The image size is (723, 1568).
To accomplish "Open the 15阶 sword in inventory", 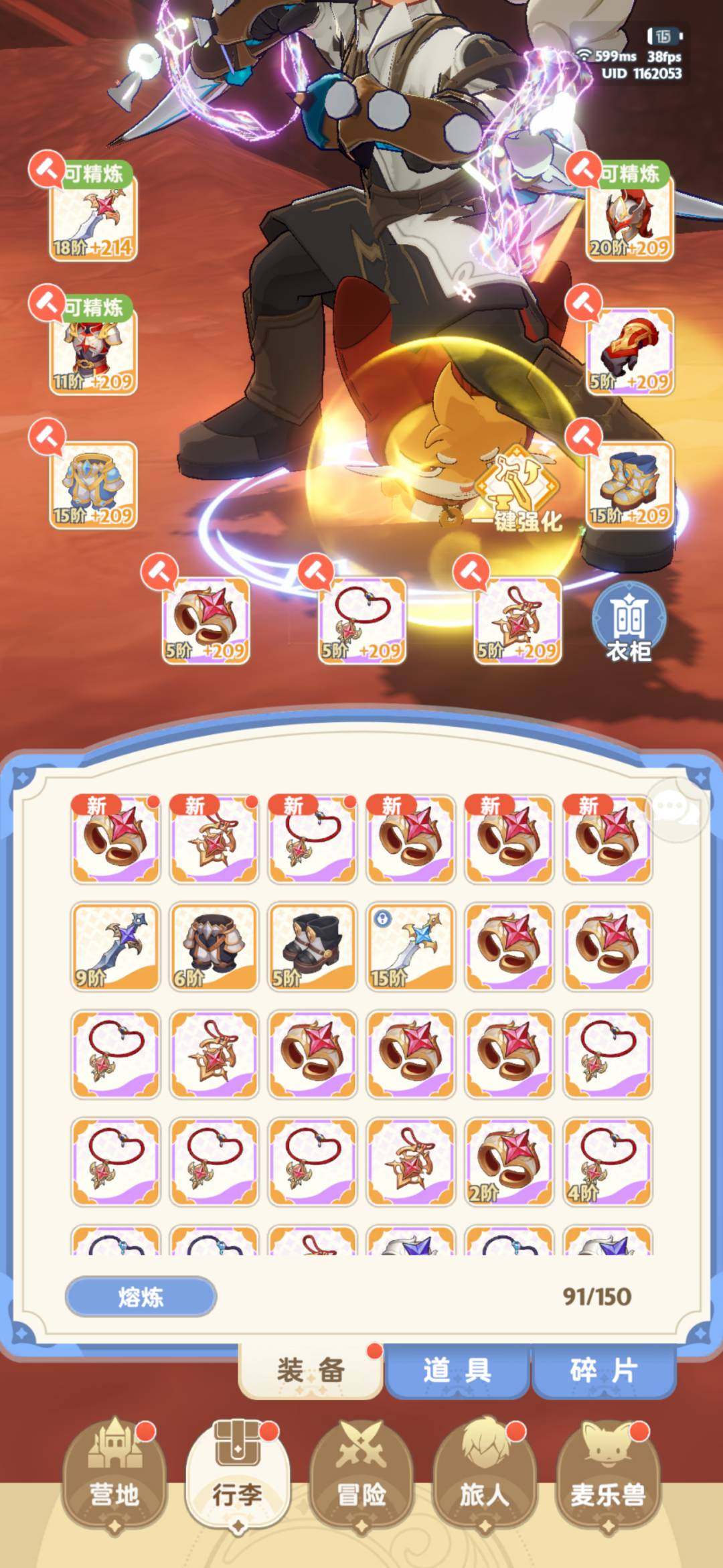I will pyautogui.click(x=410, y=946).
